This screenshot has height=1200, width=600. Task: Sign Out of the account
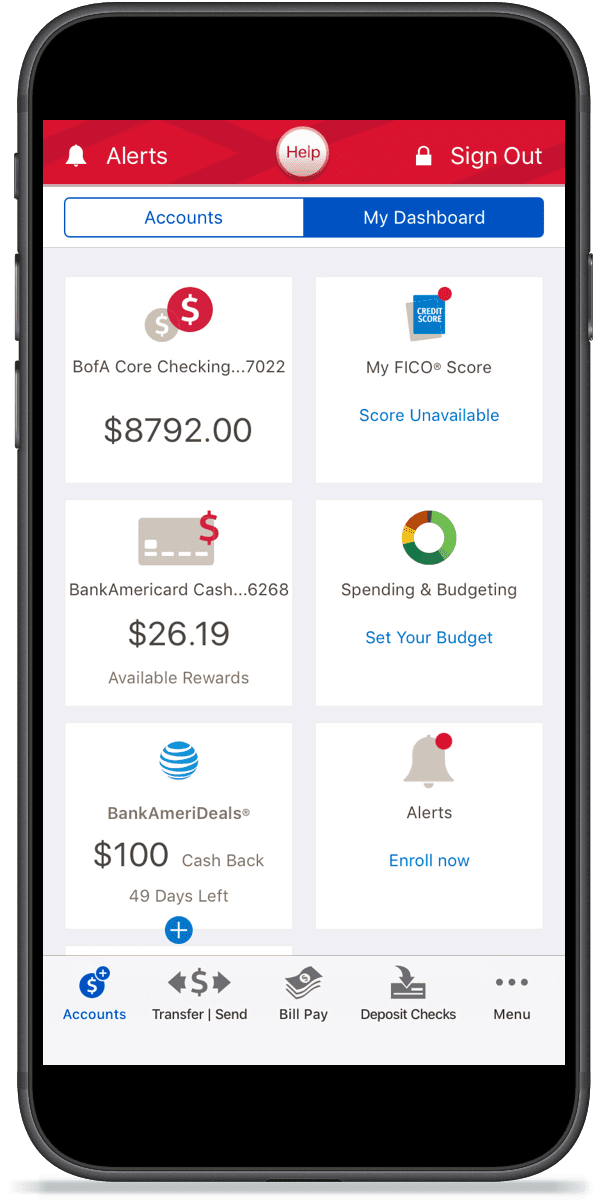[x=479, y=156]
